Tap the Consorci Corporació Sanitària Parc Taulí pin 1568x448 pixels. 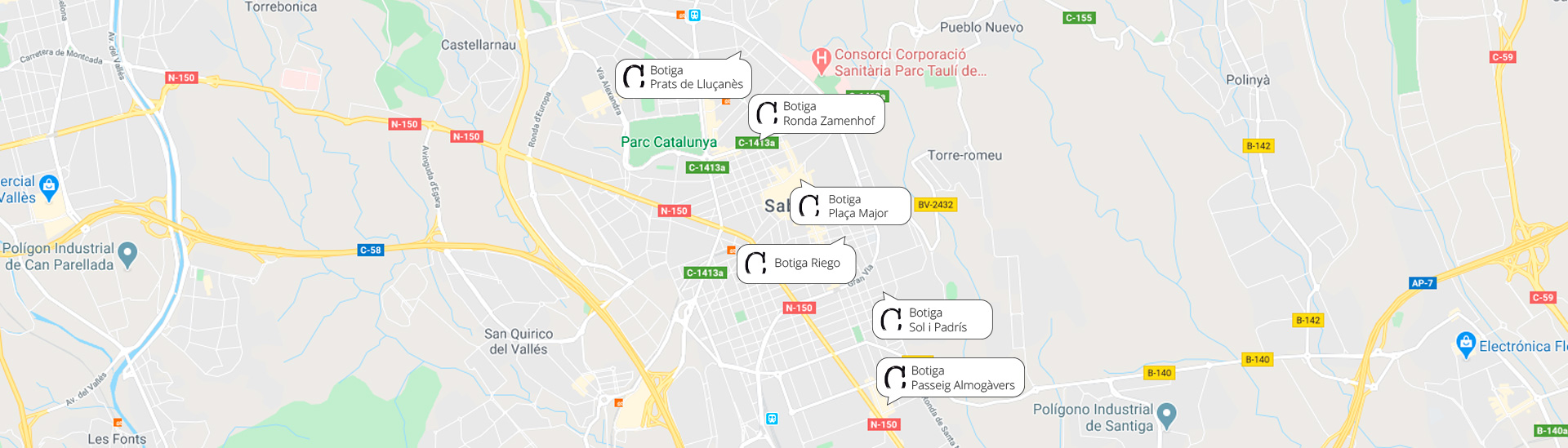click(x=821, y=60)
